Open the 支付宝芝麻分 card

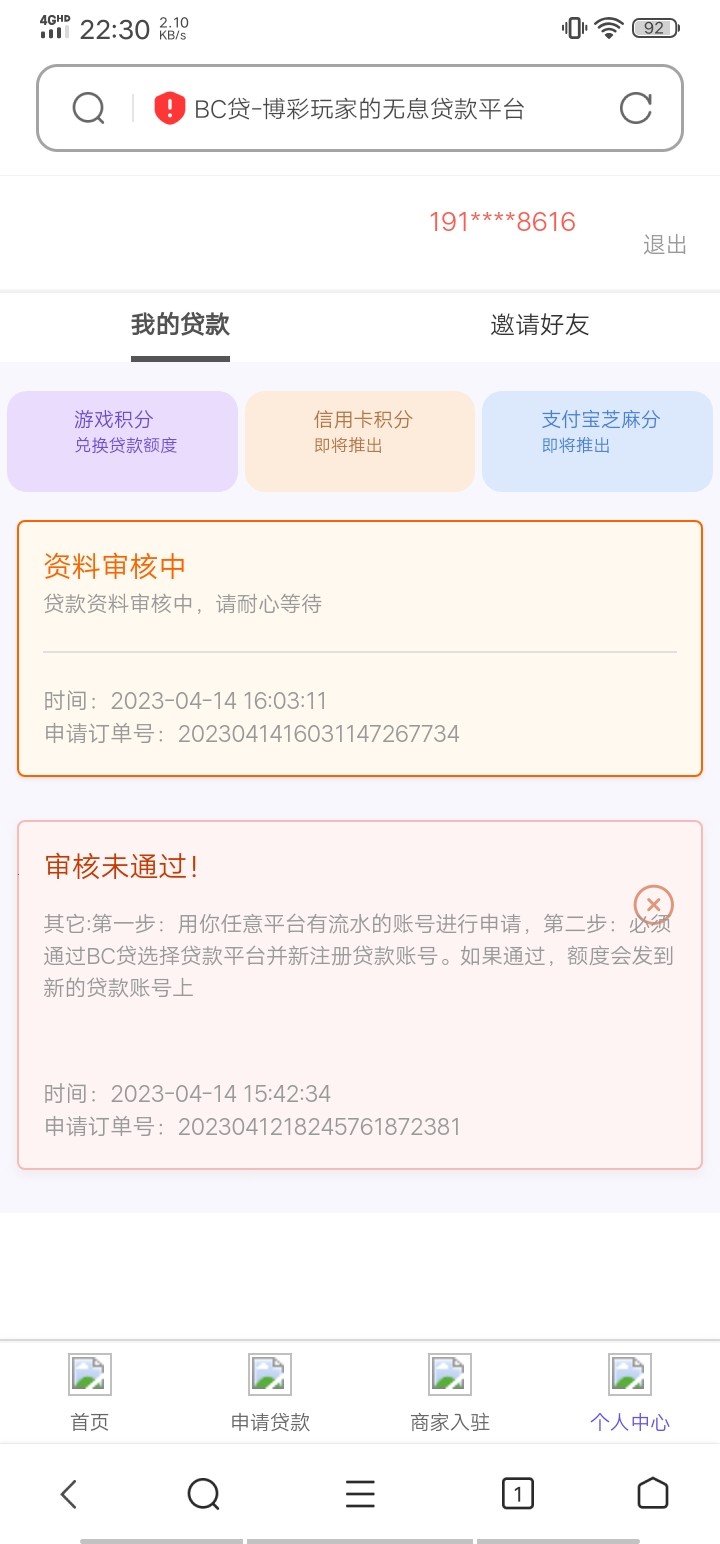597,441
